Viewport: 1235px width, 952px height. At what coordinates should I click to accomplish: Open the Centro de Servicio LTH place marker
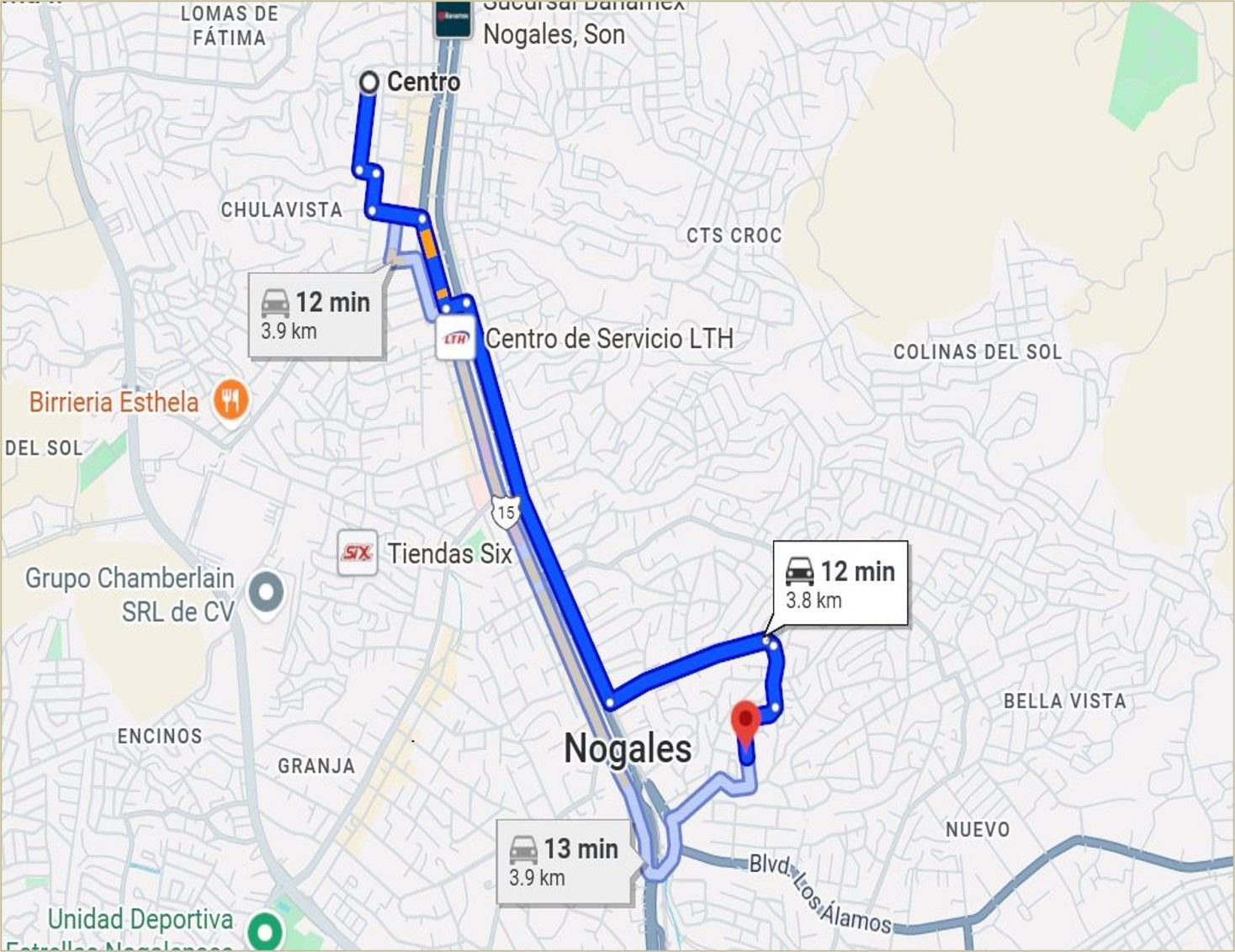click(455, 338)
